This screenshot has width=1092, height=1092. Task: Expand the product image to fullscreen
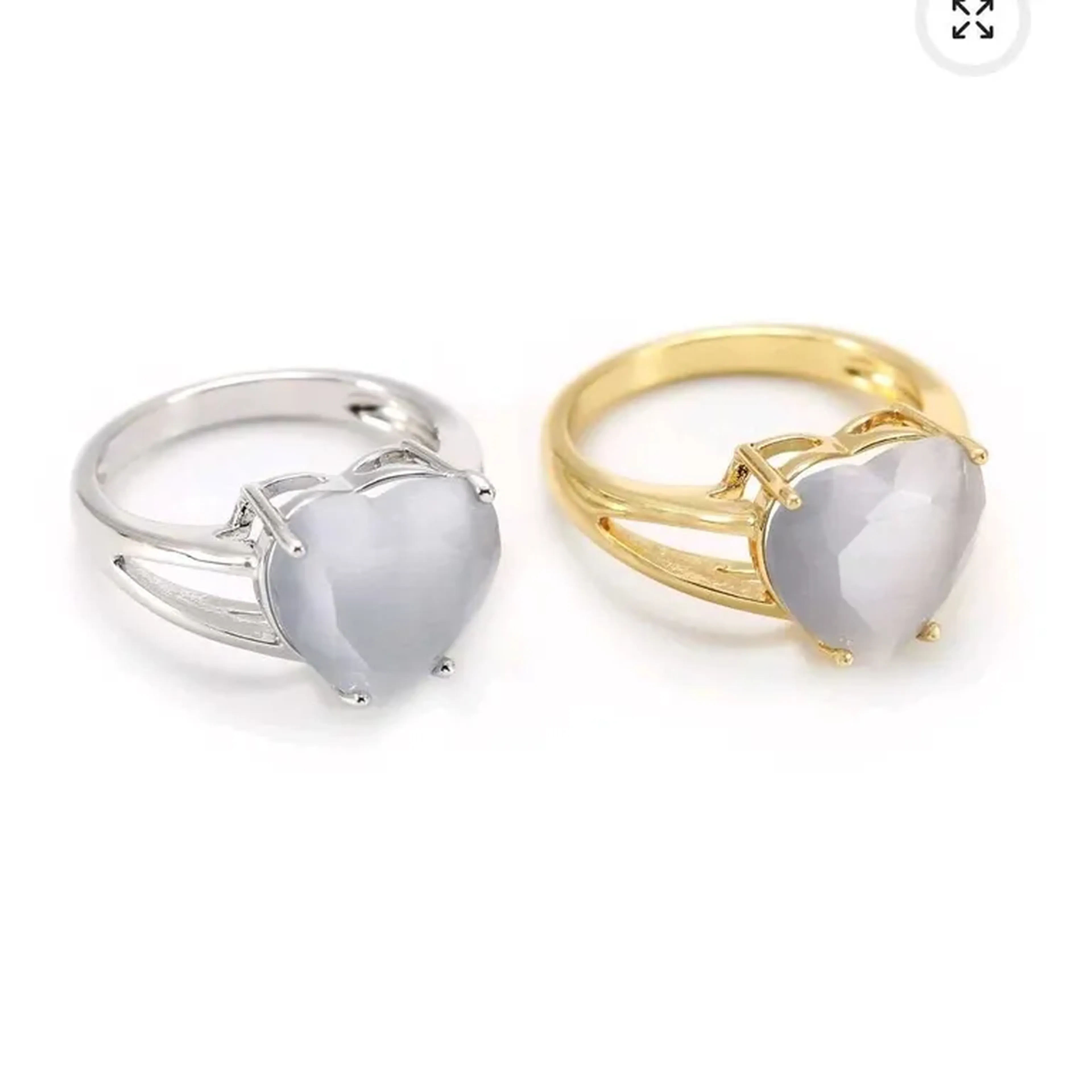pyautogui.click(x=972, y=20)
